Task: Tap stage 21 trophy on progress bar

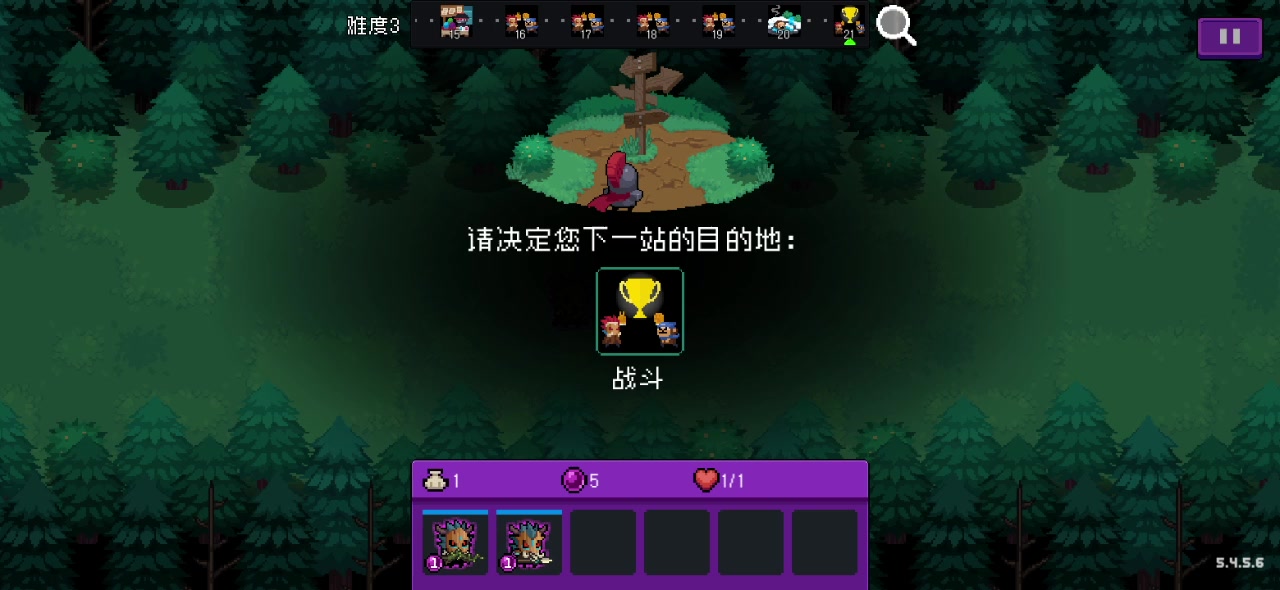Action: click(850, 22)
